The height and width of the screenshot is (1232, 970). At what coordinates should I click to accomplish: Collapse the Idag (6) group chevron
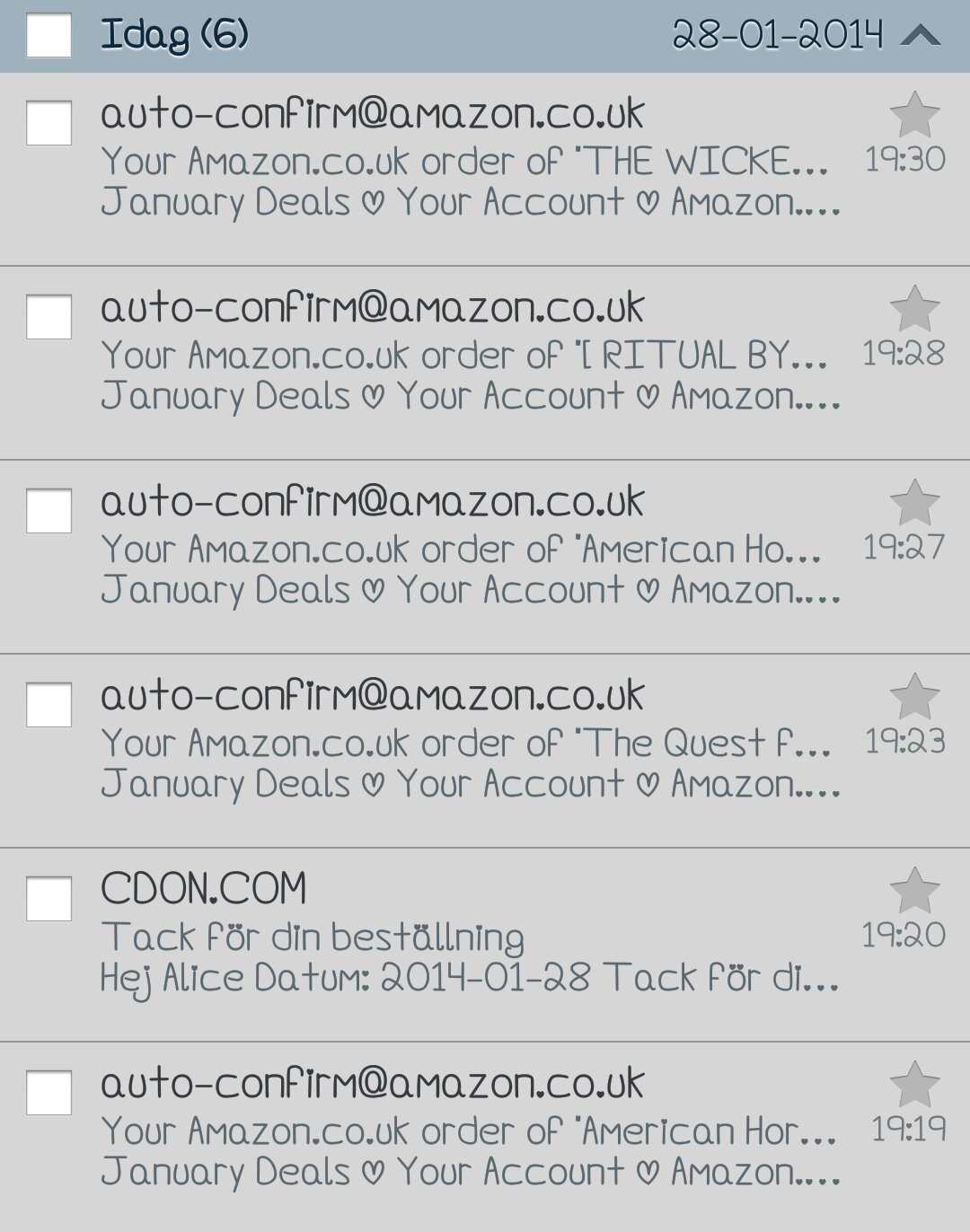(920, 36)
